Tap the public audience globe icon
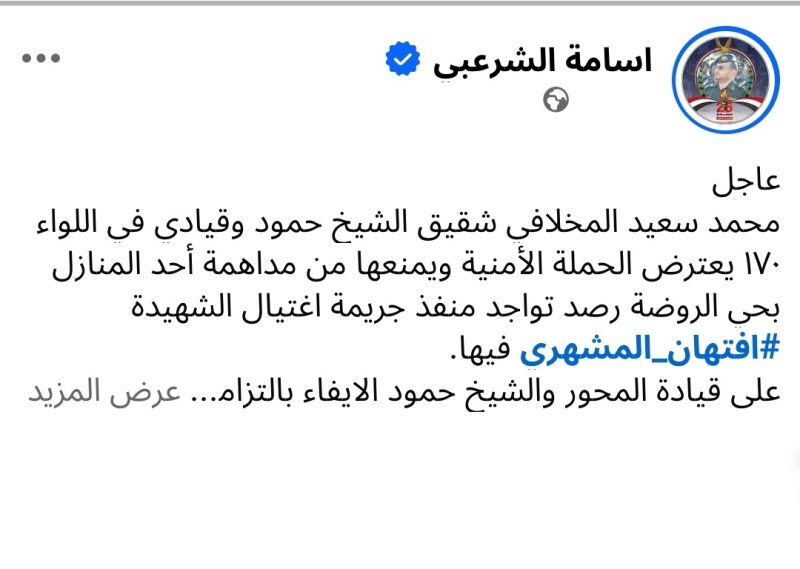The width and height of the screenshot is (800, 569). (x=555, y=100)
